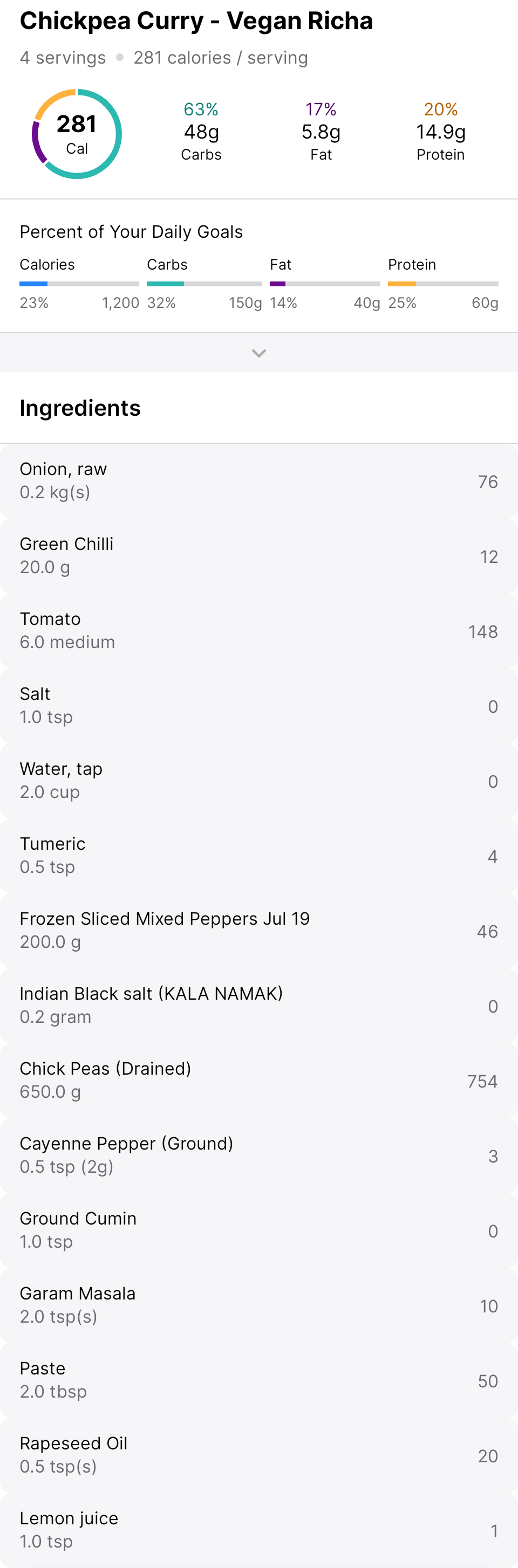Select the Paste ingredient row

[x=259, y=1379]
